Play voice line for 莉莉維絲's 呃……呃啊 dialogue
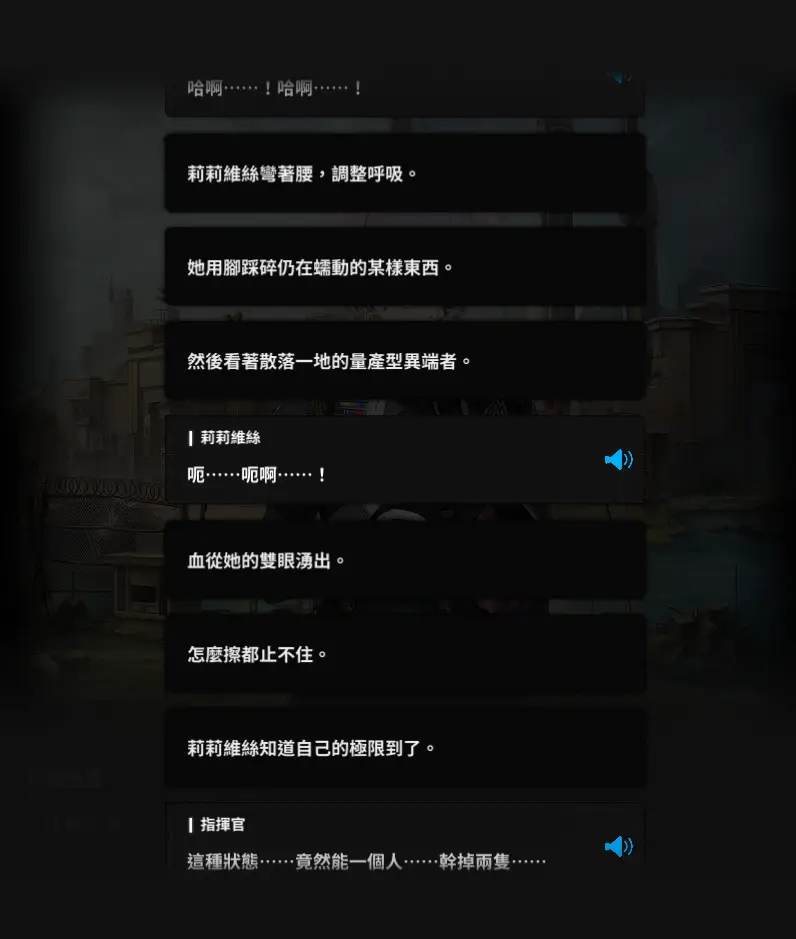 pos(618,460)
